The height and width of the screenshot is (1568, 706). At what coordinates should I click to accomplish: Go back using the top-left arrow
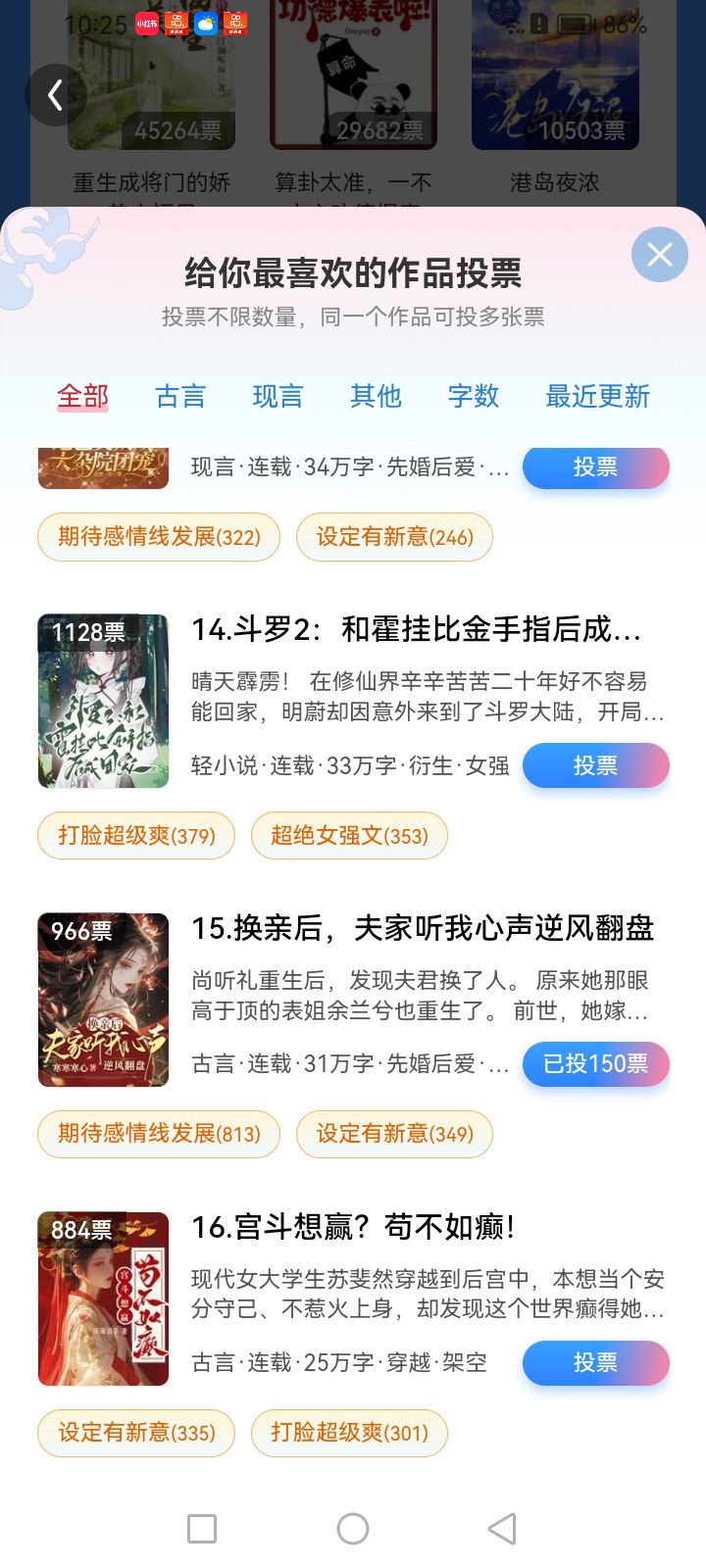click(x=56, y=95)
